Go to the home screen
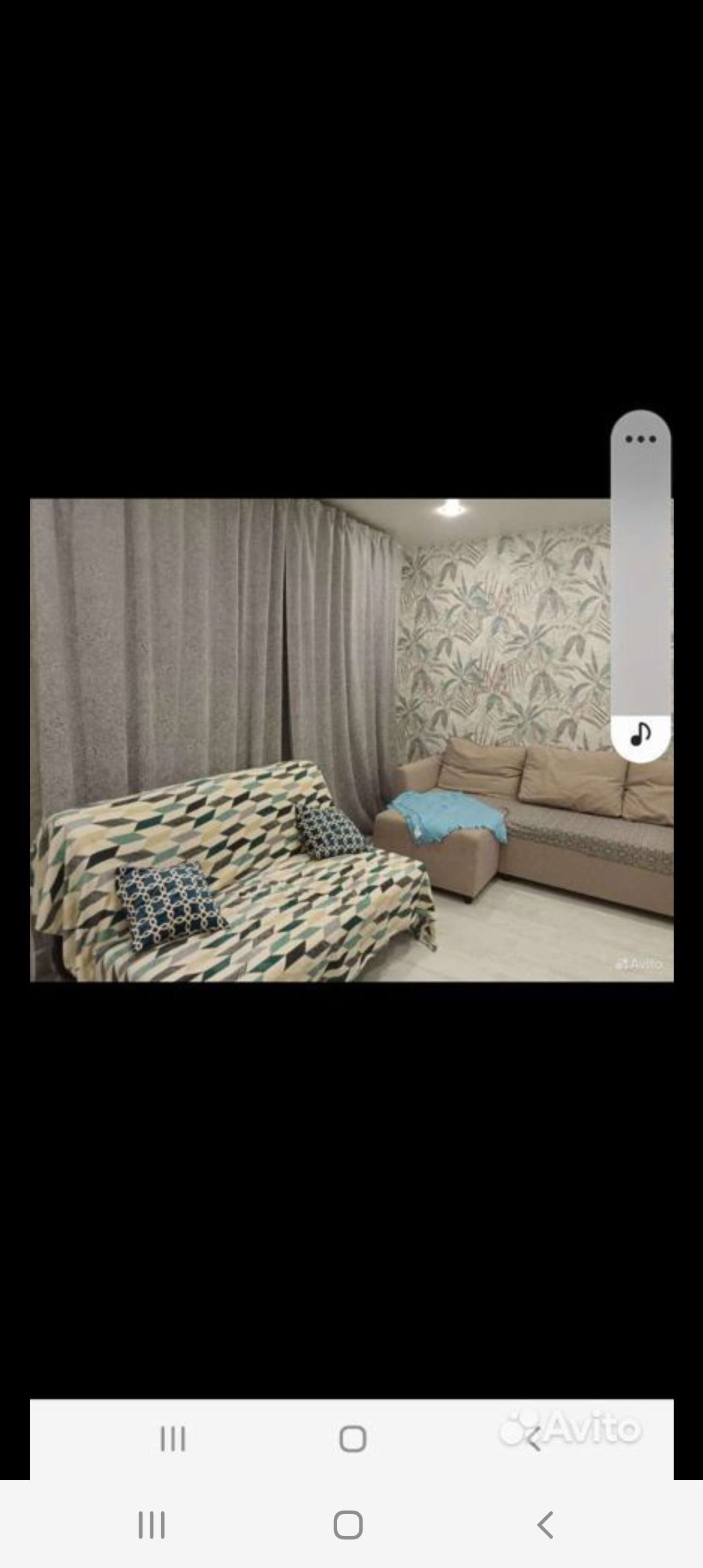703x1568 pixels. coord(348,1524)
